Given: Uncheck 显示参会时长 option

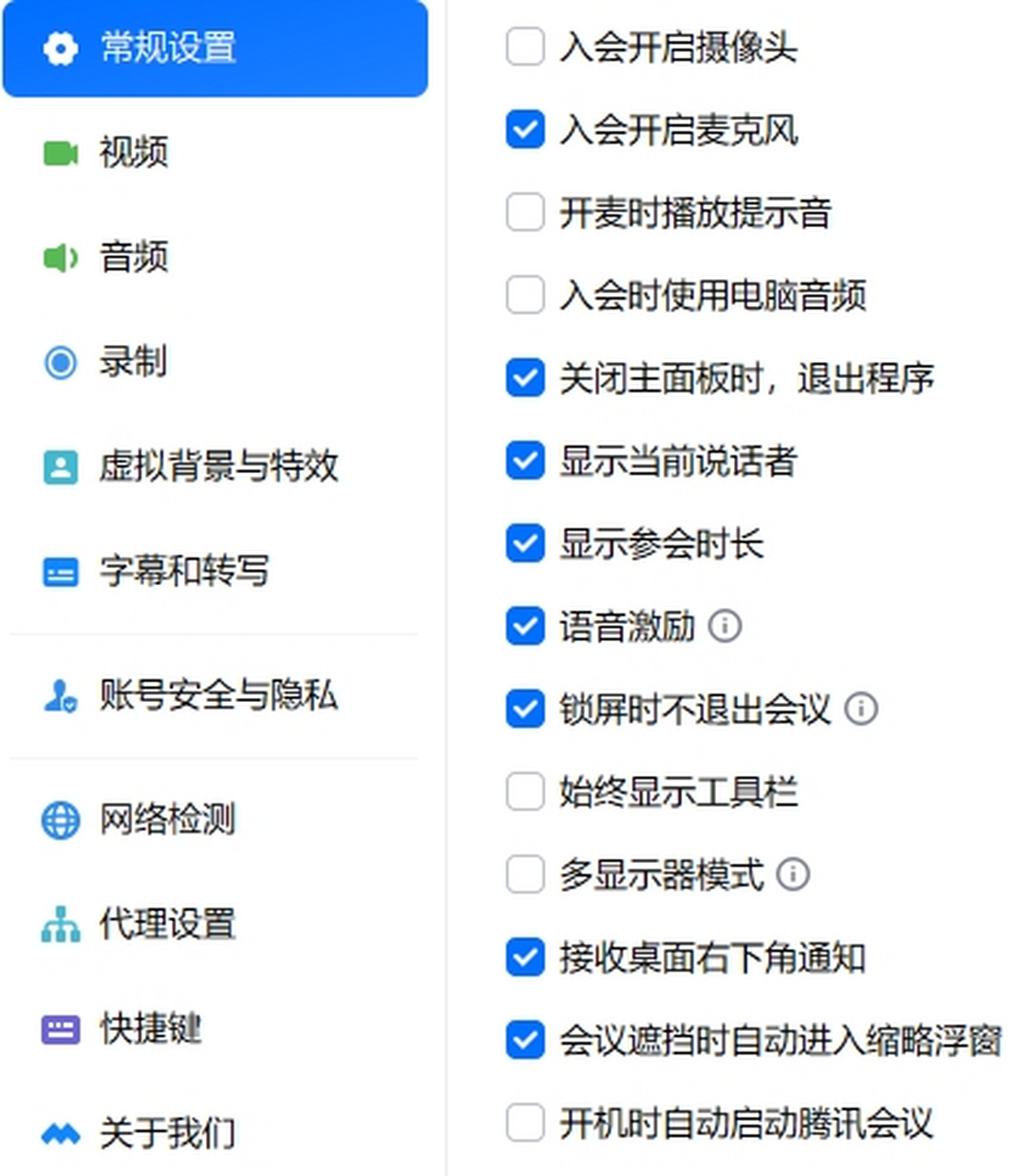Looking at the screenshot, I should [x=525, y=543].
